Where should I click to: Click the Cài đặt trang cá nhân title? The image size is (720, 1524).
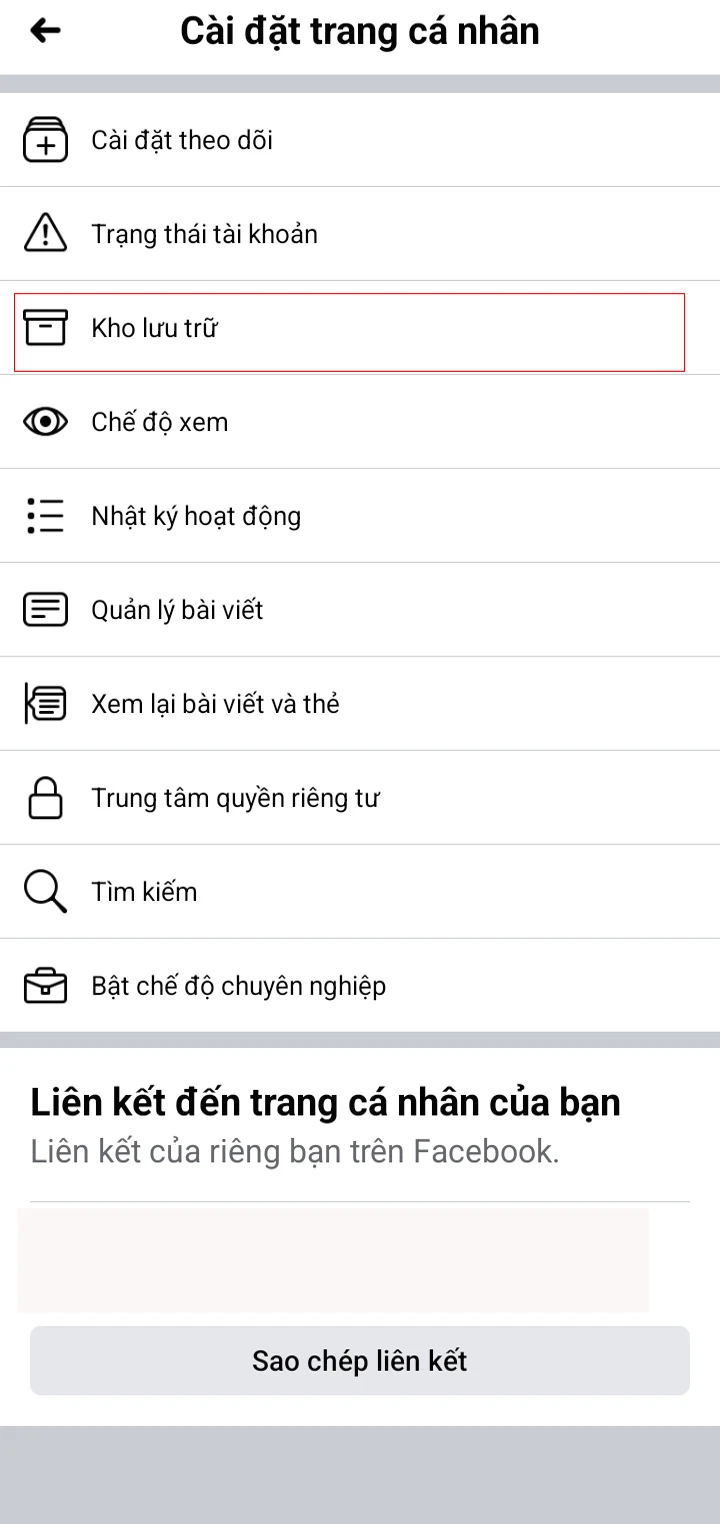[360, 31]
